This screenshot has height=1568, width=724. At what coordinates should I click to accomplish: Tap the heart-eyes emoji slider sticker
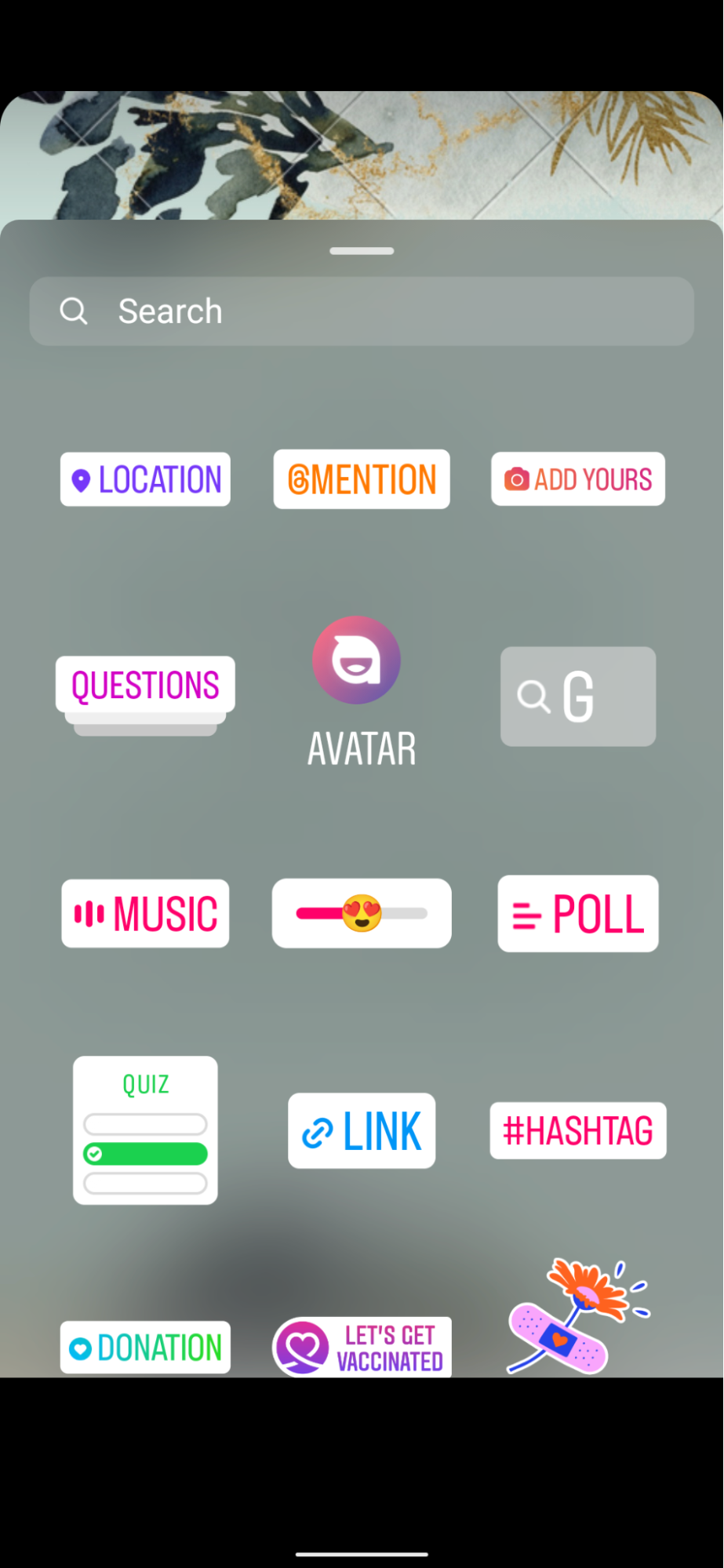pos(361,912)
